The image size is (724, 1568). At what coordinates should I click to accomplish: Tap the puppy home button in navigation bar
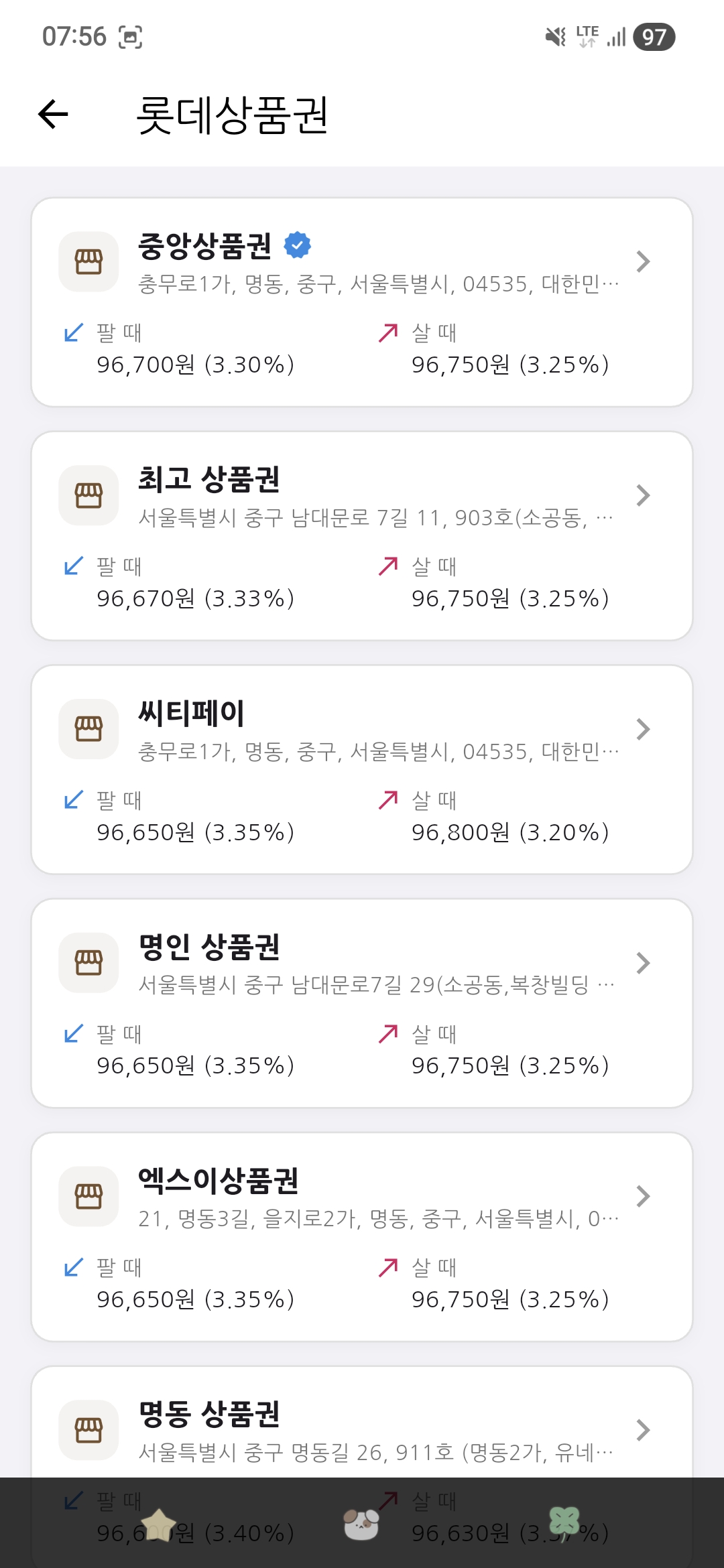[361, 1524]
